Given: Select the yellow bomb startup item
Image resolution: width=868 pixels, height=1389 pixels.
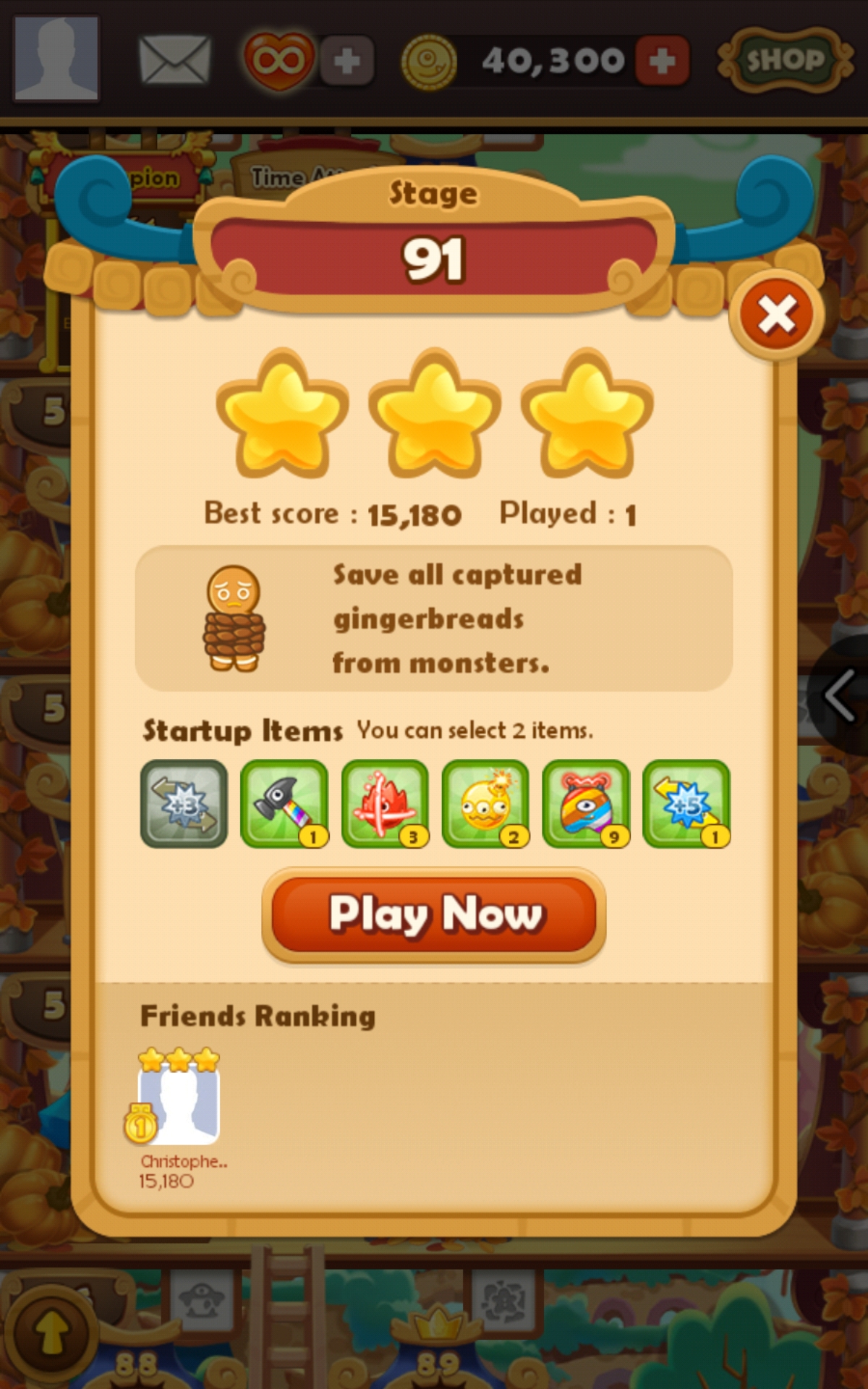Looking at the screenshot, I should 485,804.
